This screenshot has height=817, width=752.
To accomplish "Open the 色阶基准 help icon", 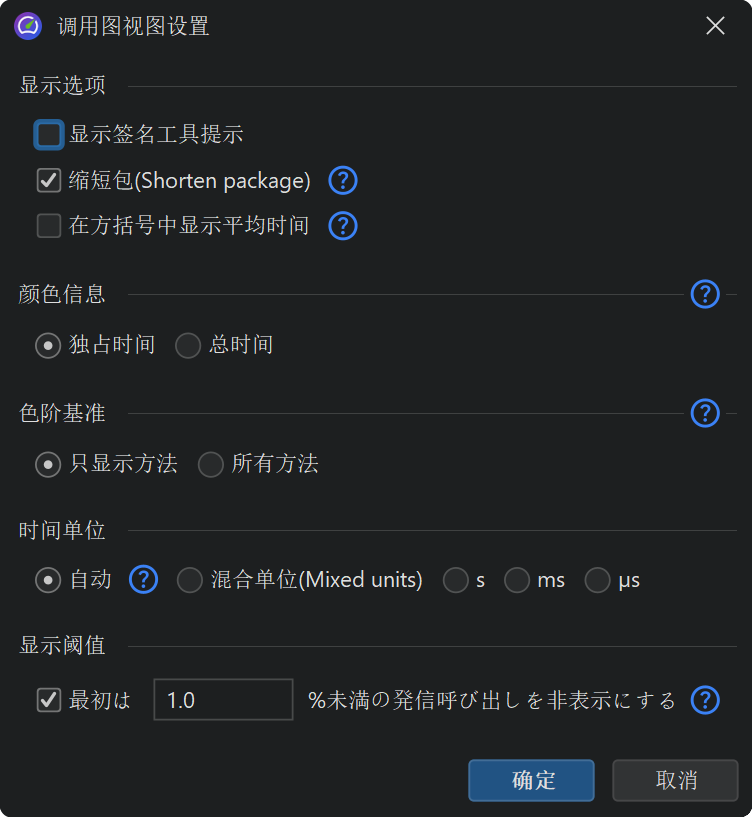I will 705,413.
